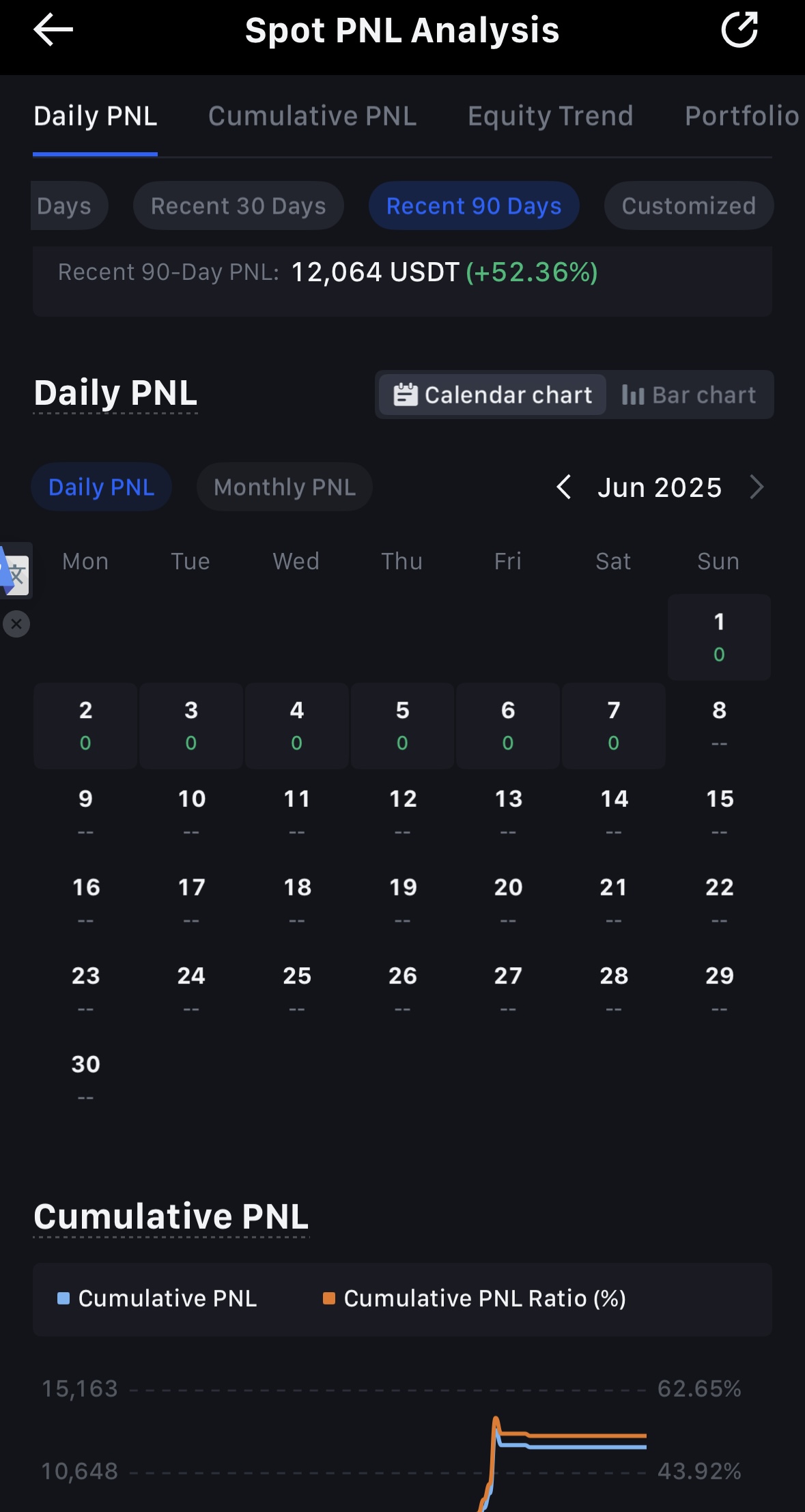This screenshot has width=805, height=1512.
Task: Go back using the arrow icon
Action: (x=53, y=30)
